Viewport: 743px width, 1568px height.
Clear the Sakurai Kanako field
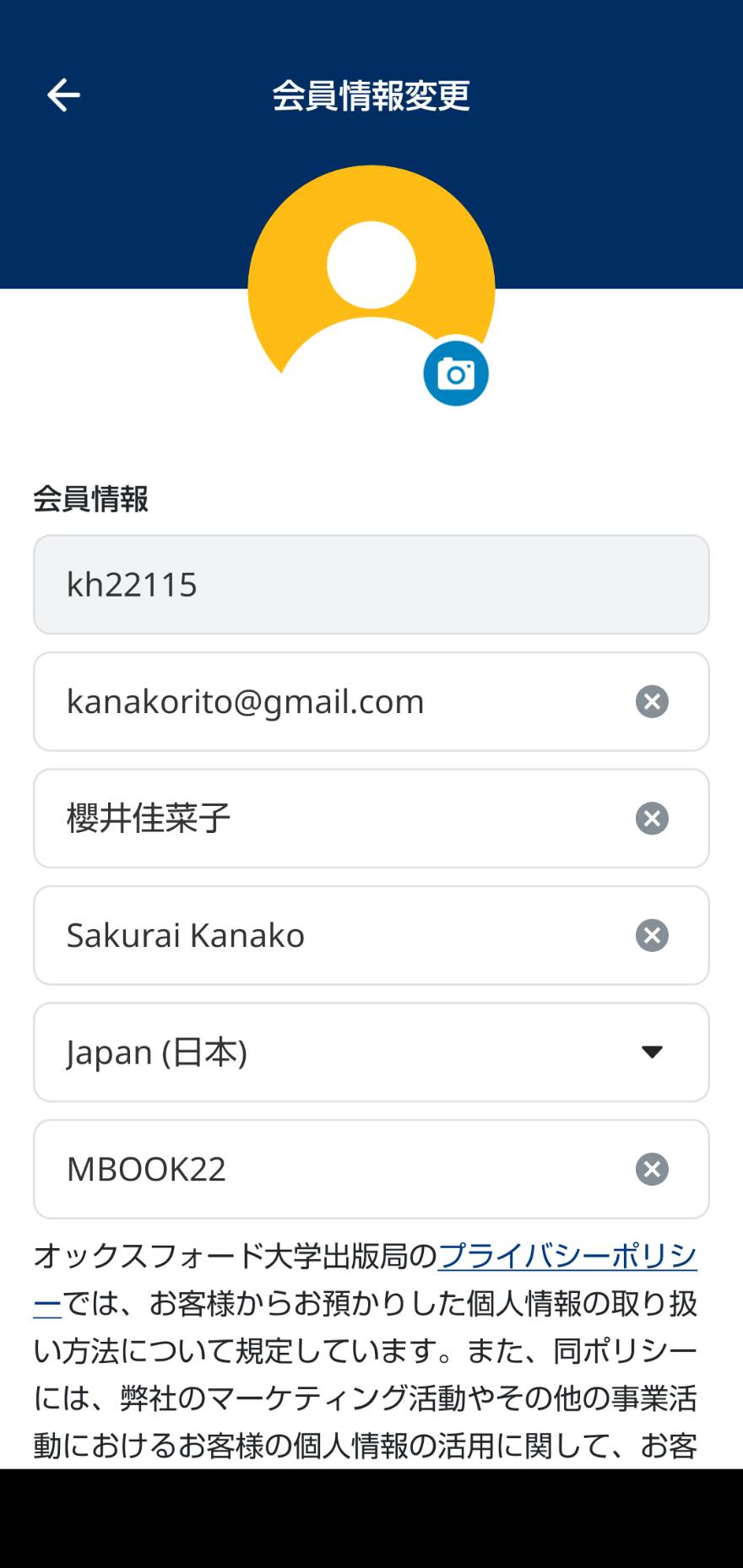[652, 935]
